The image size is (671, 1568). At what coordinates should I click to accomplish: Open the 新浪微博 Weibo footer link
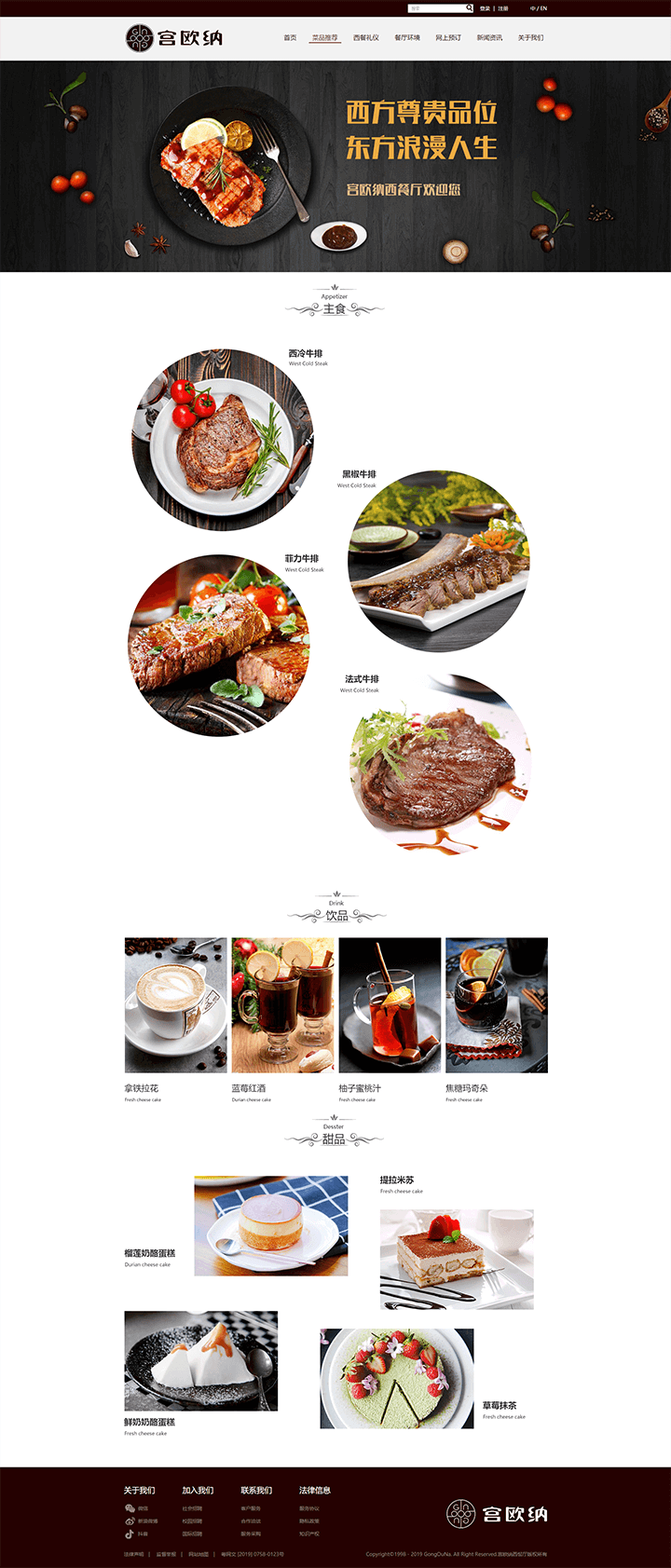[147, 1521]
